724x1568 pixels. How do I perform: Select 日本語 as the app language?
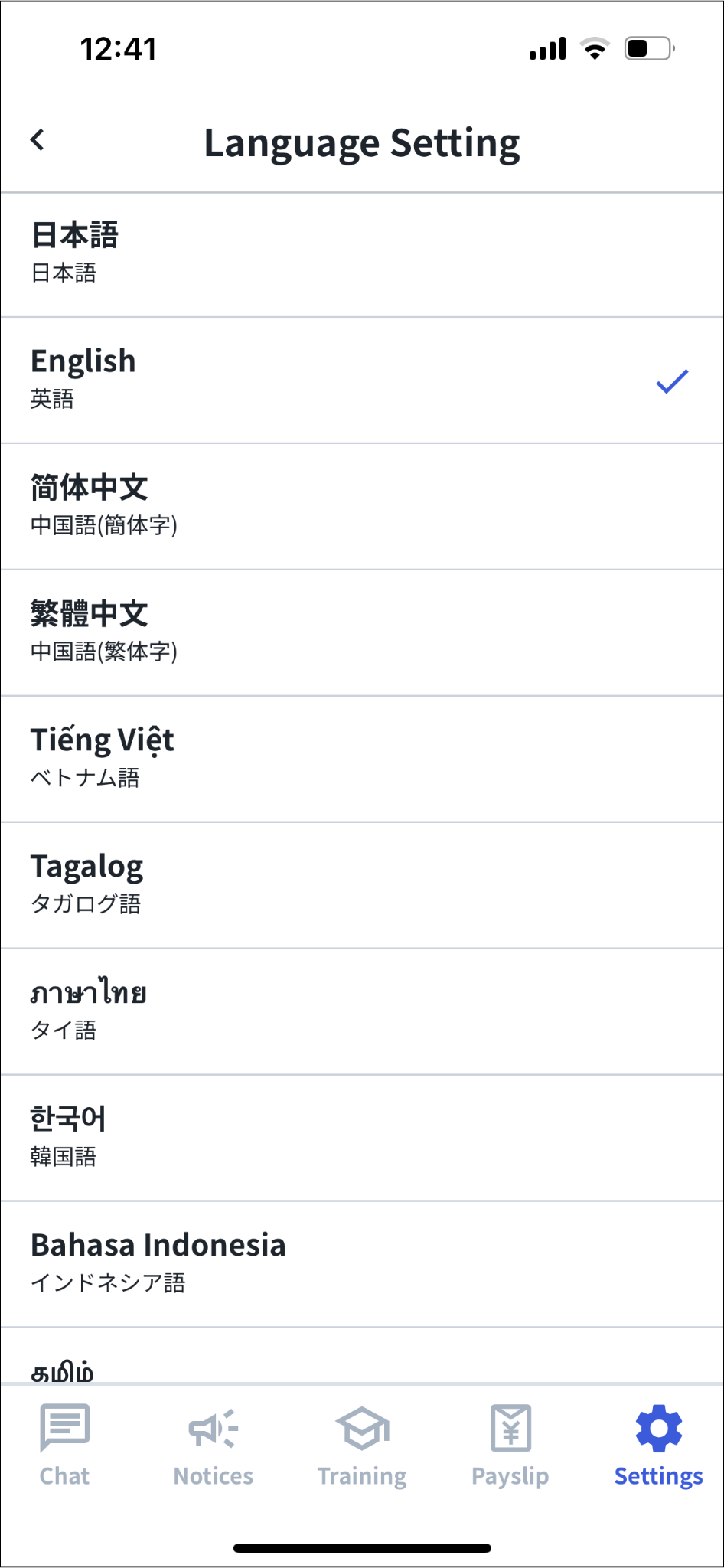[362, 255]
